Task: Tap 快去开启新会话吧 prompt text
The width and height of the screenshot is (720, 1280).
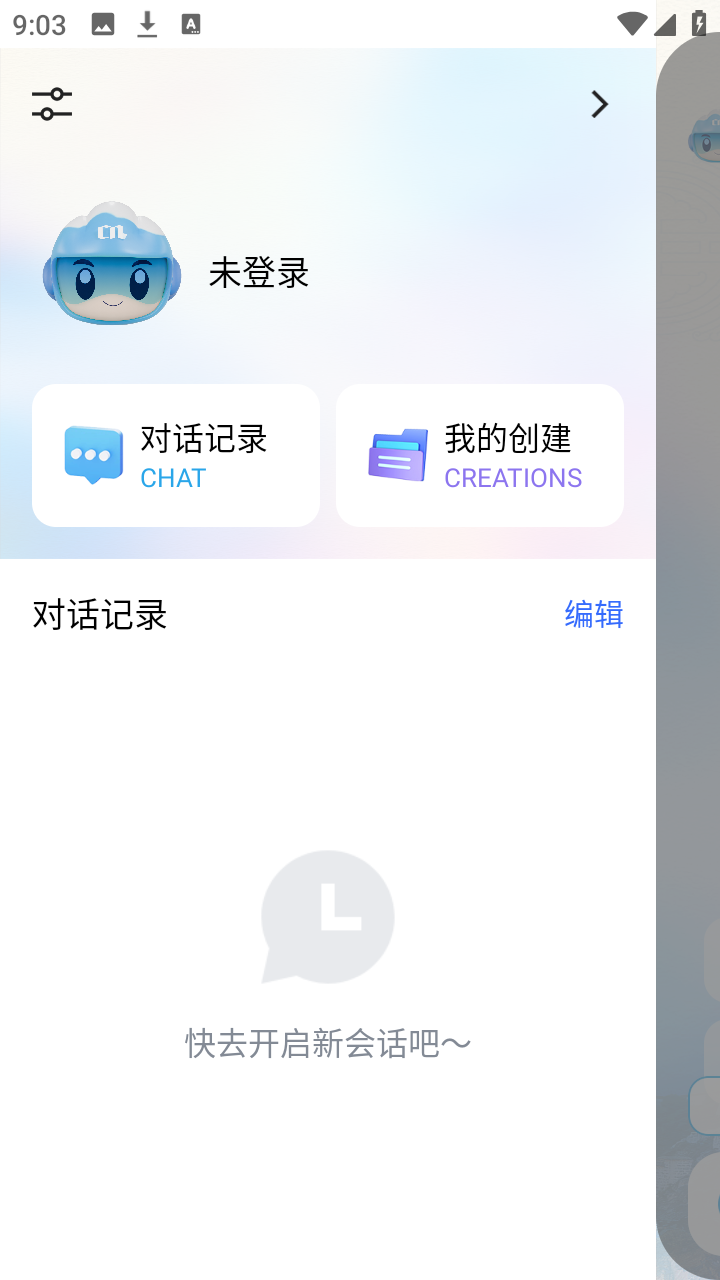Action: pyautogui.click(x=328, y=1042)
